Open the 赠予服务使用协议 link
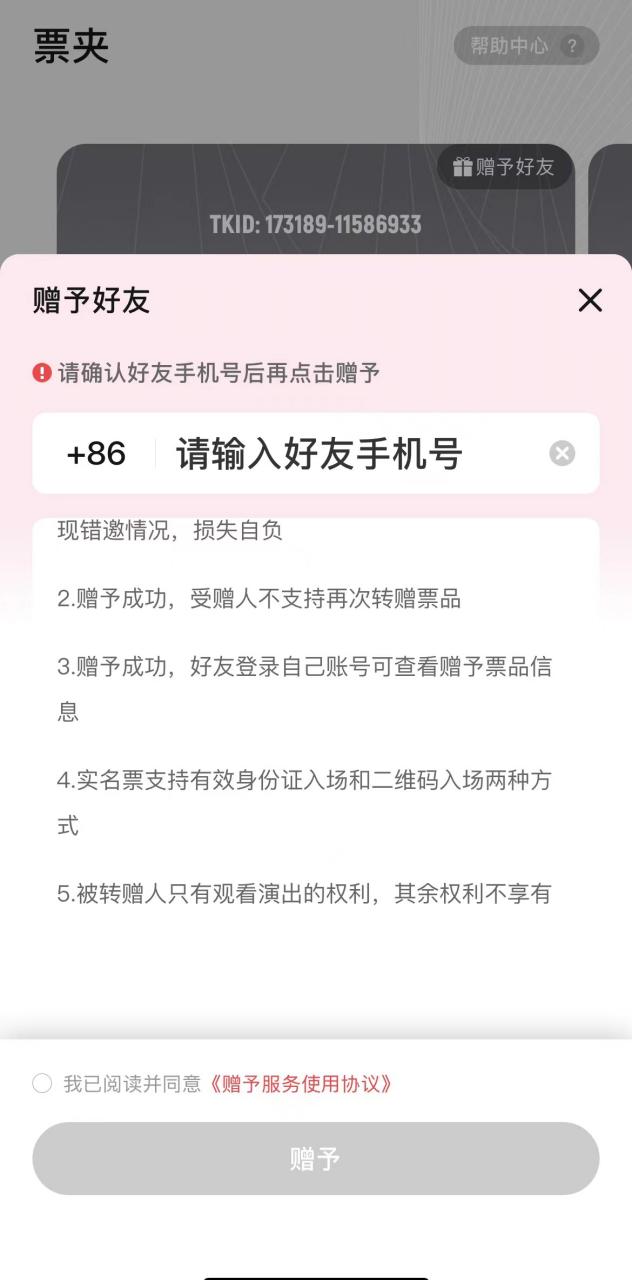 click(301, 1084)
